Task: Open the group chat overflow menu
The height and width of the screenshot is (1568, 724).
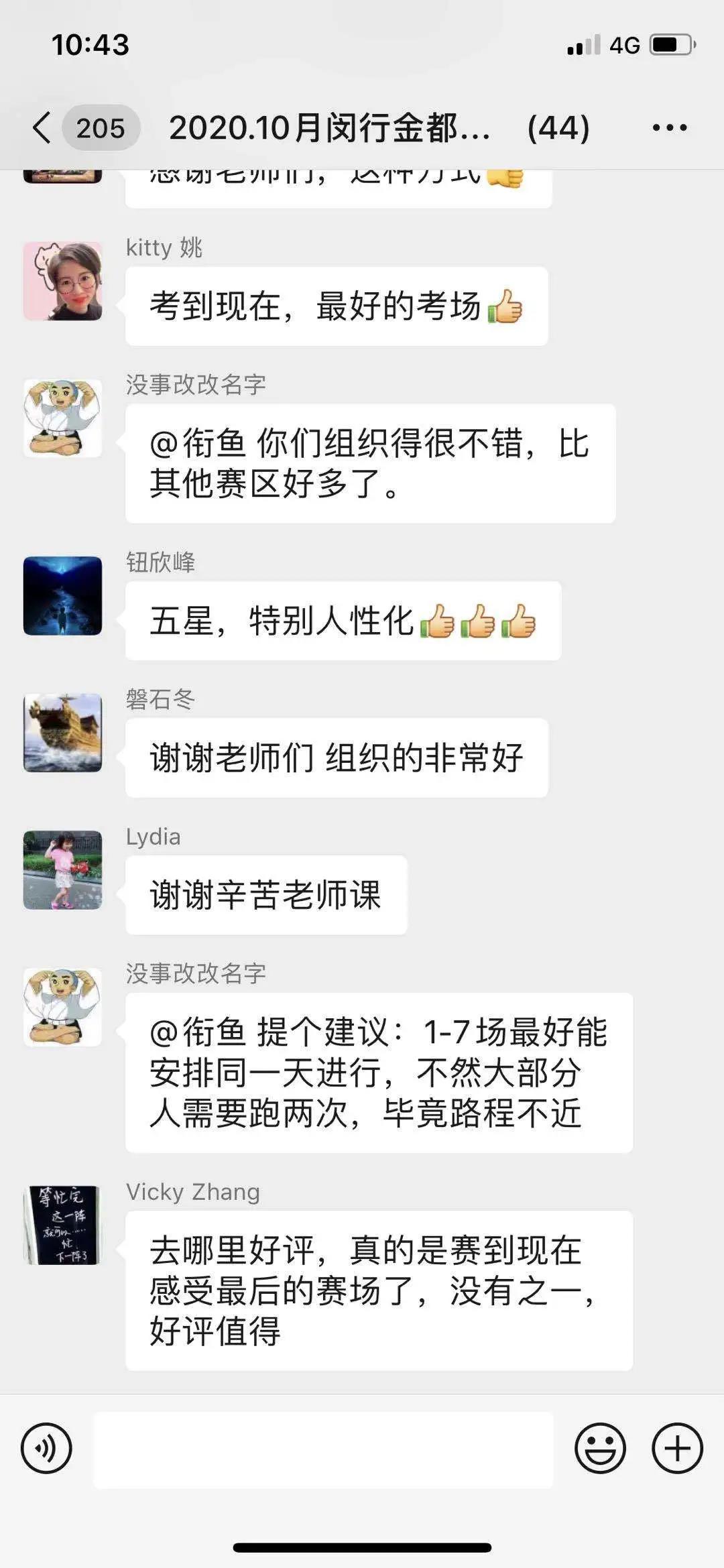Action: click(x=670, y=127)
